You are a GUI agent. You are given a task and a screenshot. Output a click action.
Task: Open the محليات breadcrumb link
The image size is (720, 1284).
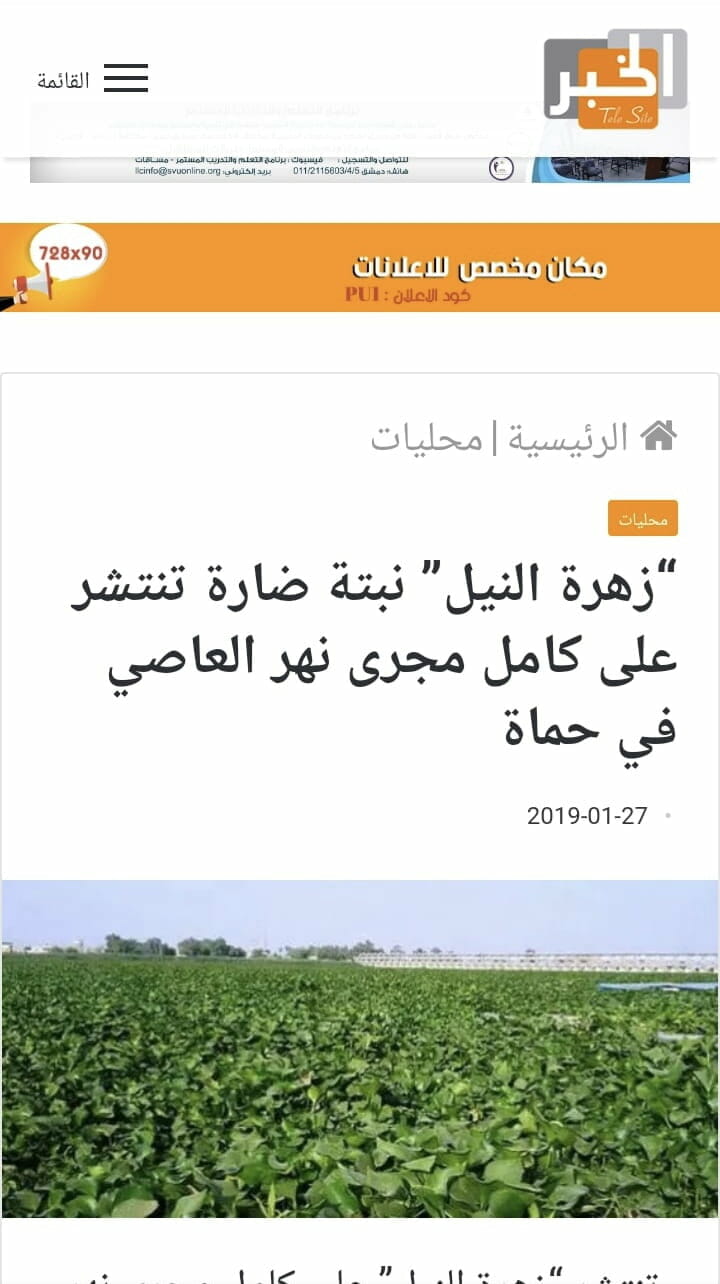click(x=427, y=438)
